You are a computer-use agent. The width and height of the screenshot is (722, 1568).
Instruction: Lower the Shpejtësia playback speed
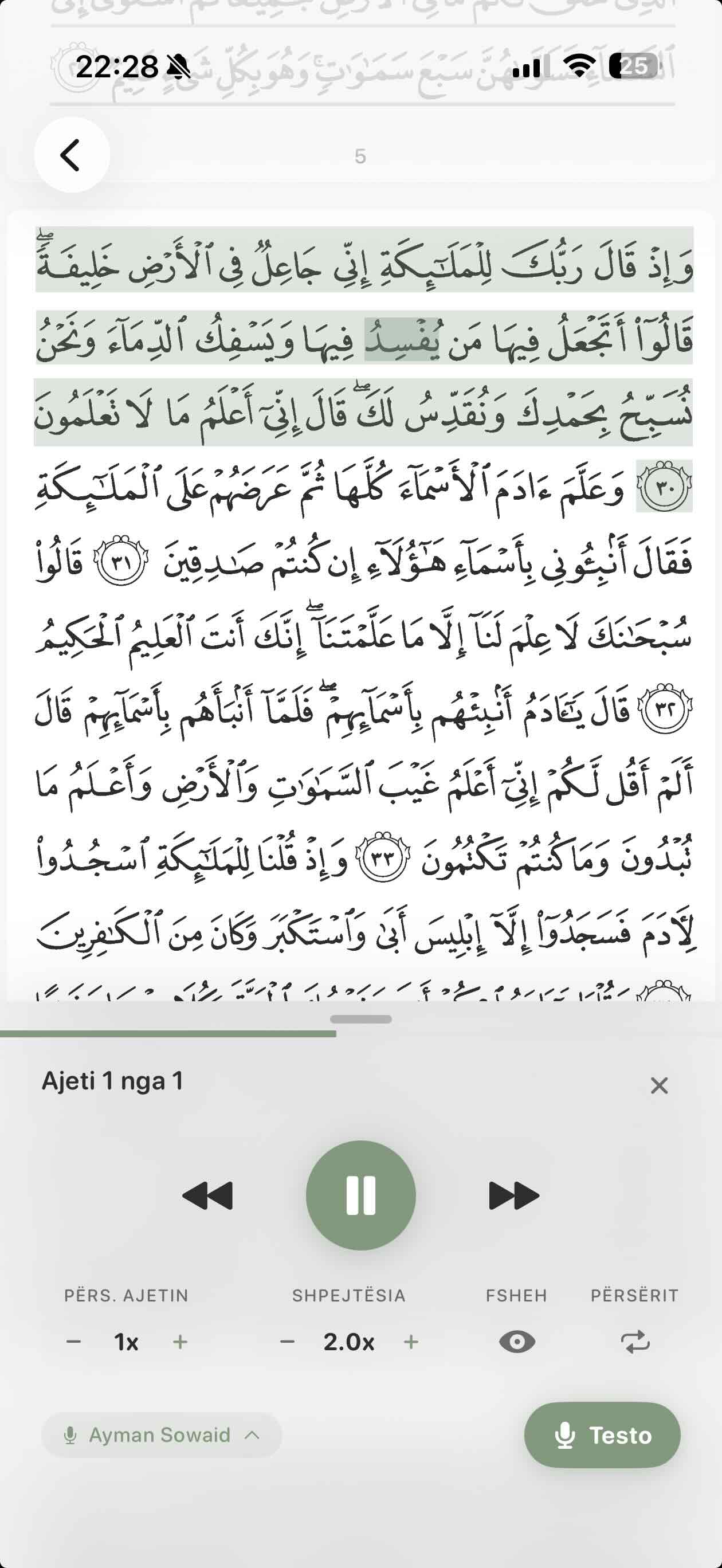click(287, 1342)
